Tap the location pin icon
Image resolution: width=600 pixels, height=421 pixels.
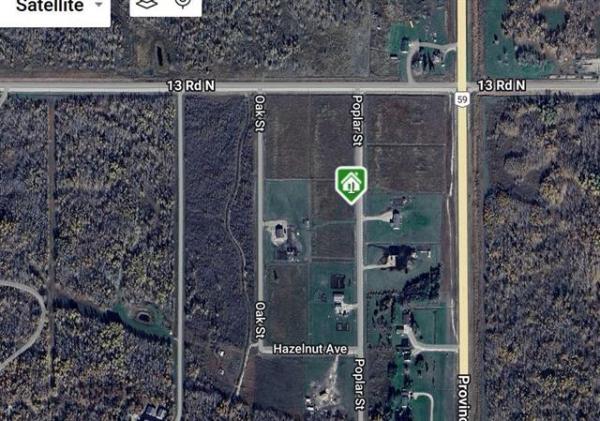pos(182,4)
